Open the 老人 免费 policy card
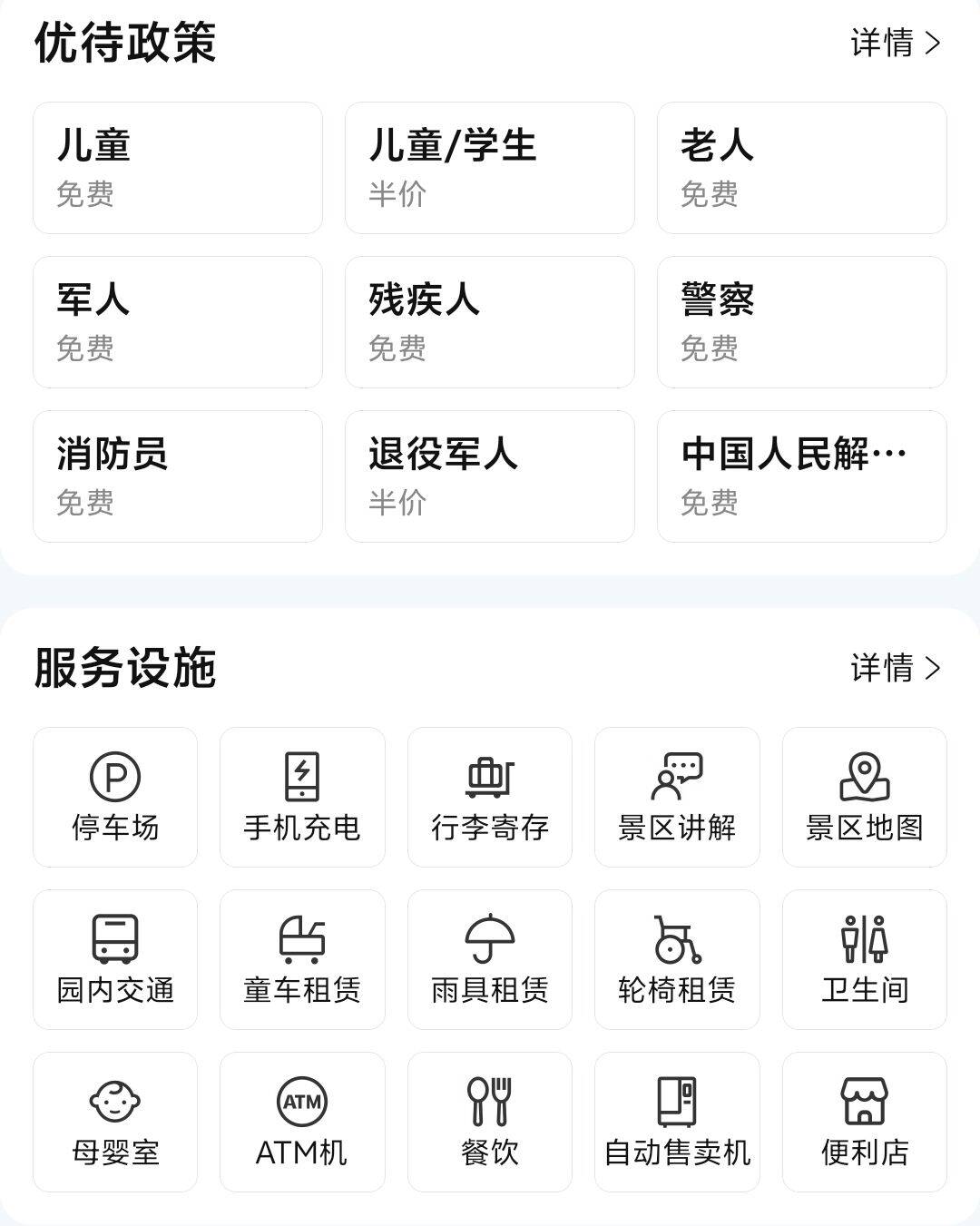The width and height of the screenshot is (980, 1226). (801, 168)
